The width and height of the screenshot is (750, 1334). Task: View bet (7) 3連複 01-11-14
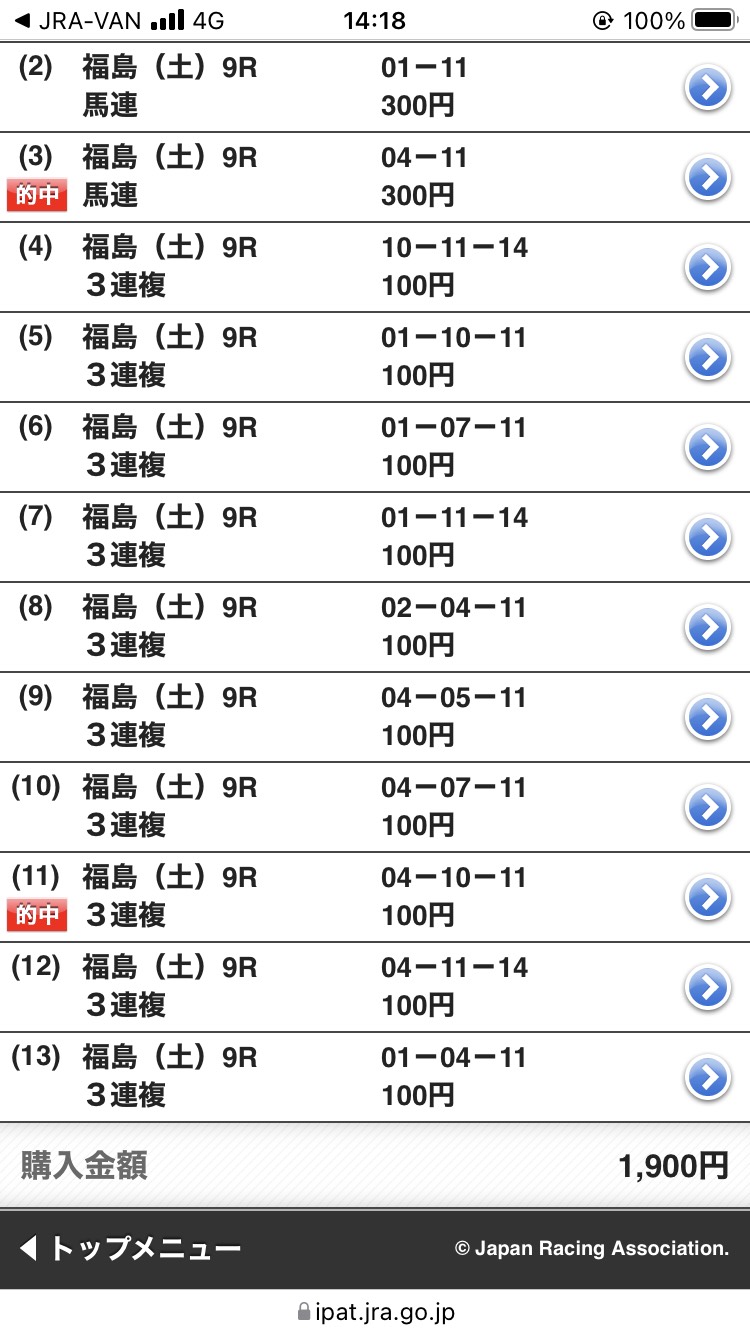708,538
